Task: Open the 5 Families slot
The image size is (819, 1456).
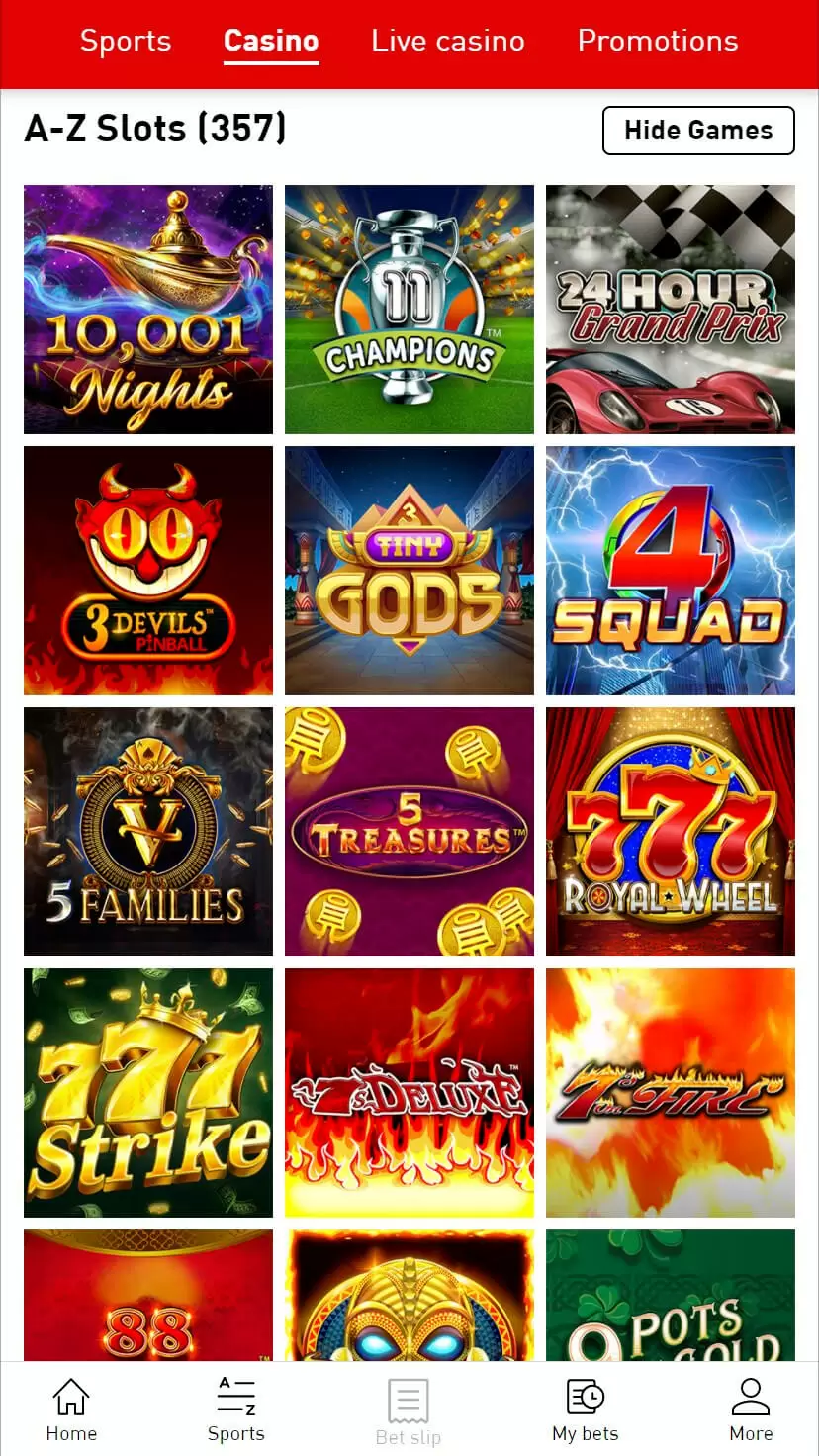Action: click(x=148, y=832)
